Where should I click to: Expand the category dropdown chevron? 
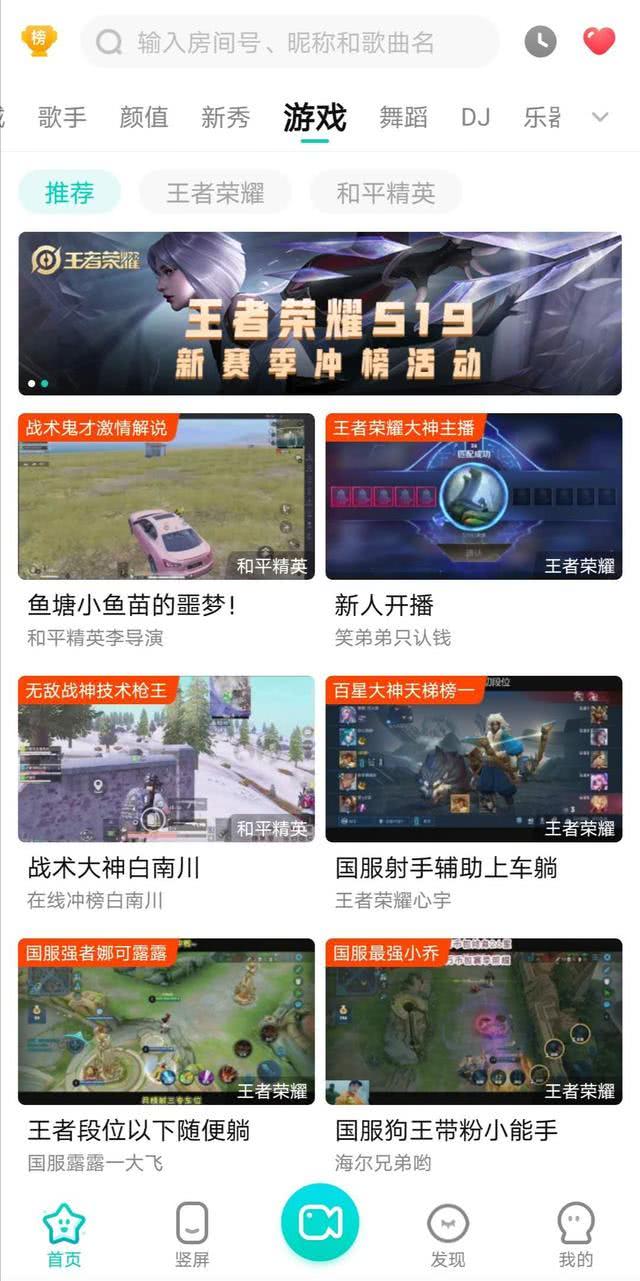coord(600,117)
